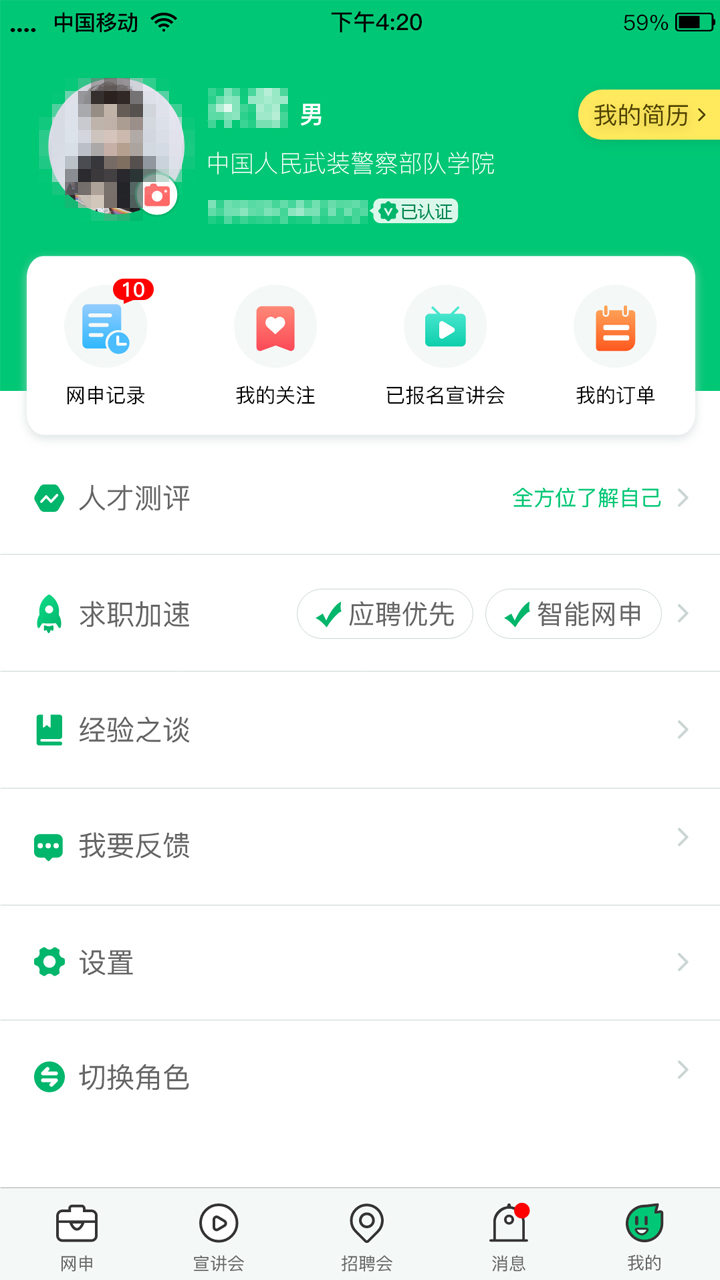Switch to the 消息 messages tab
This screenshot has width=720, height=1280.
[x=509, y=1236]
